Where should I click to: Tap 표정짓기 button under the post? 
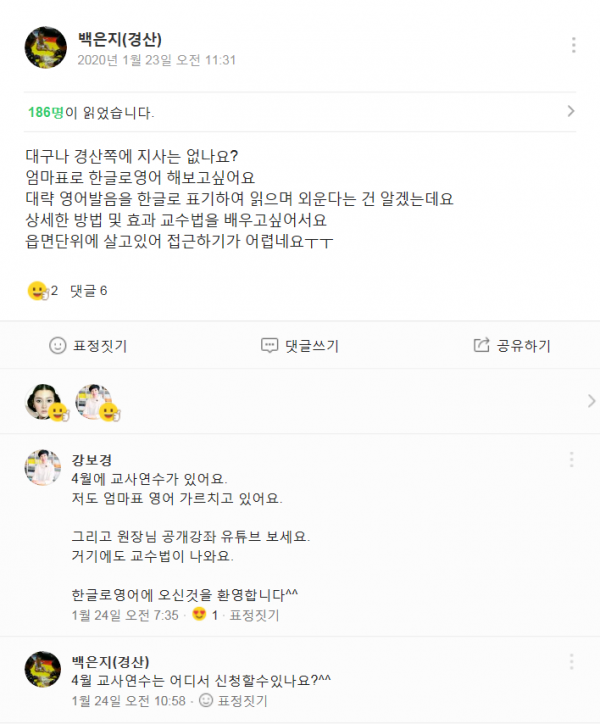pyautogui.click(x=88, y=346)
